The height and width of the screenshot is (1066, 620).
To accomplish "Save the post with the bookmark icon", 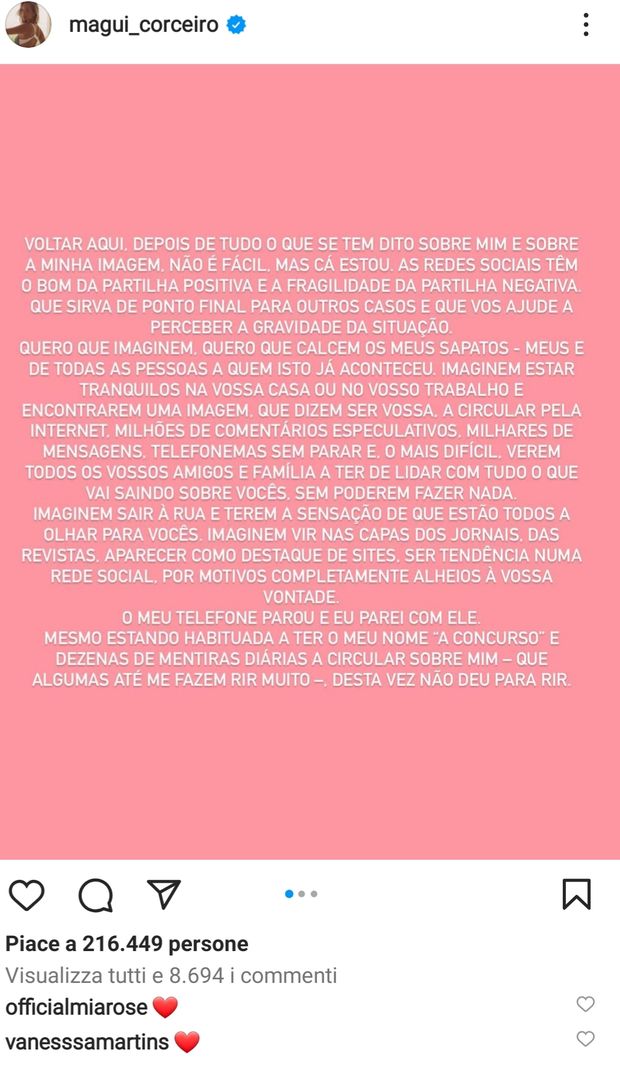I will pos(576,894).
